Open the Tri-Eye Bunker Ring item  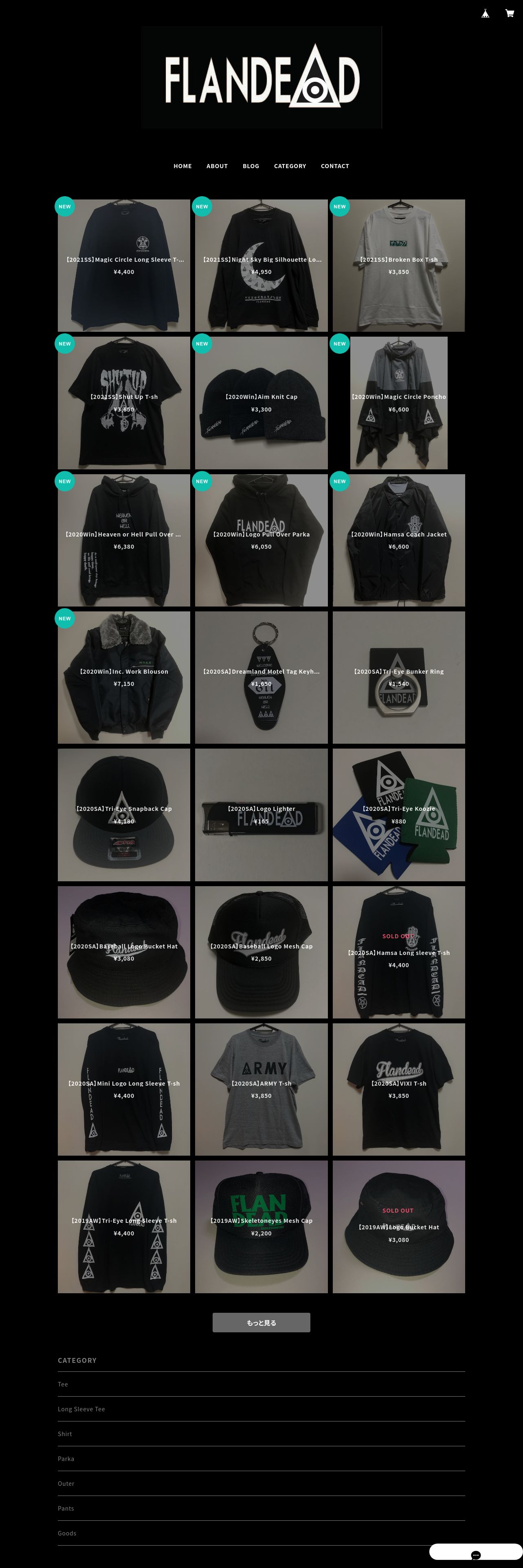[399, 677]
